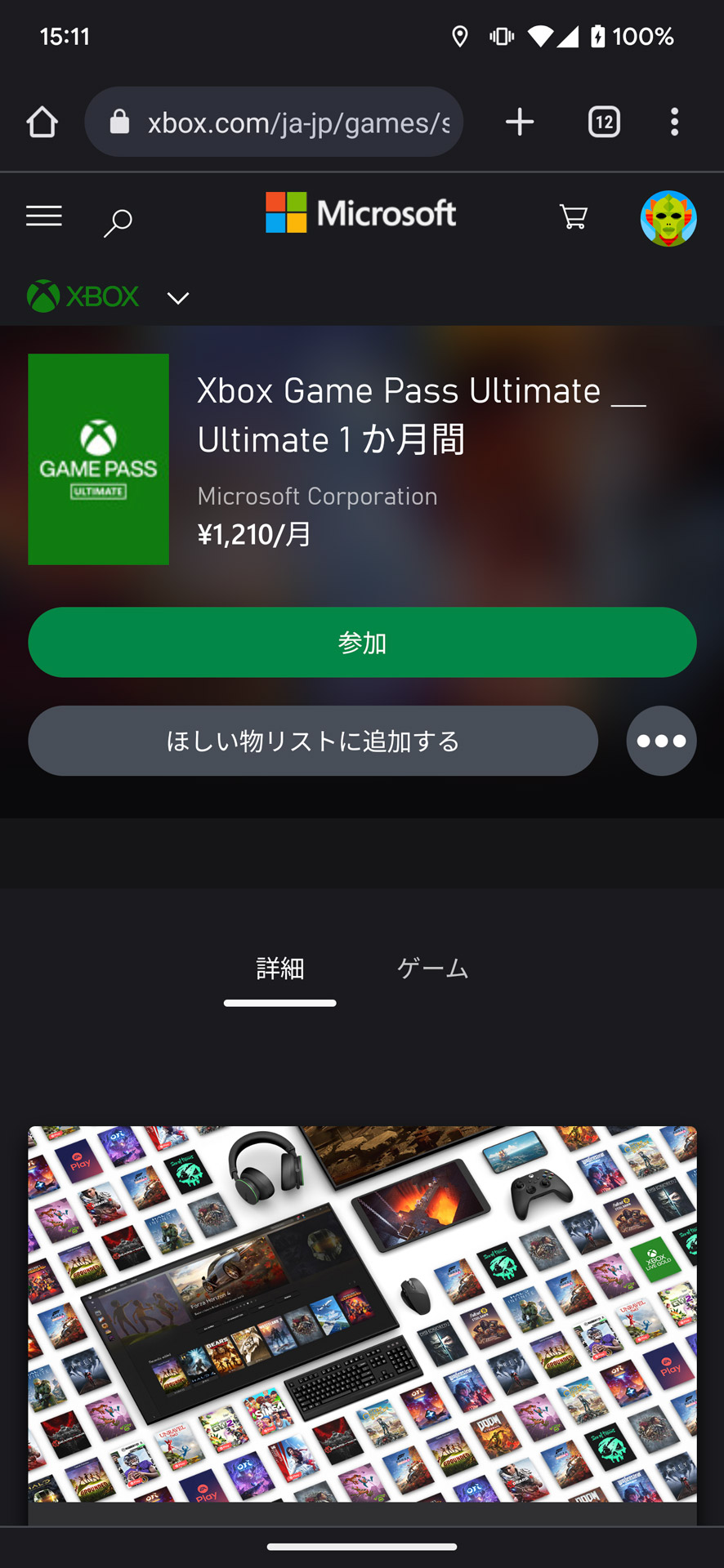
Task: Open the browser tab switcher showing 12 tabs
Action: click(604, 122)
